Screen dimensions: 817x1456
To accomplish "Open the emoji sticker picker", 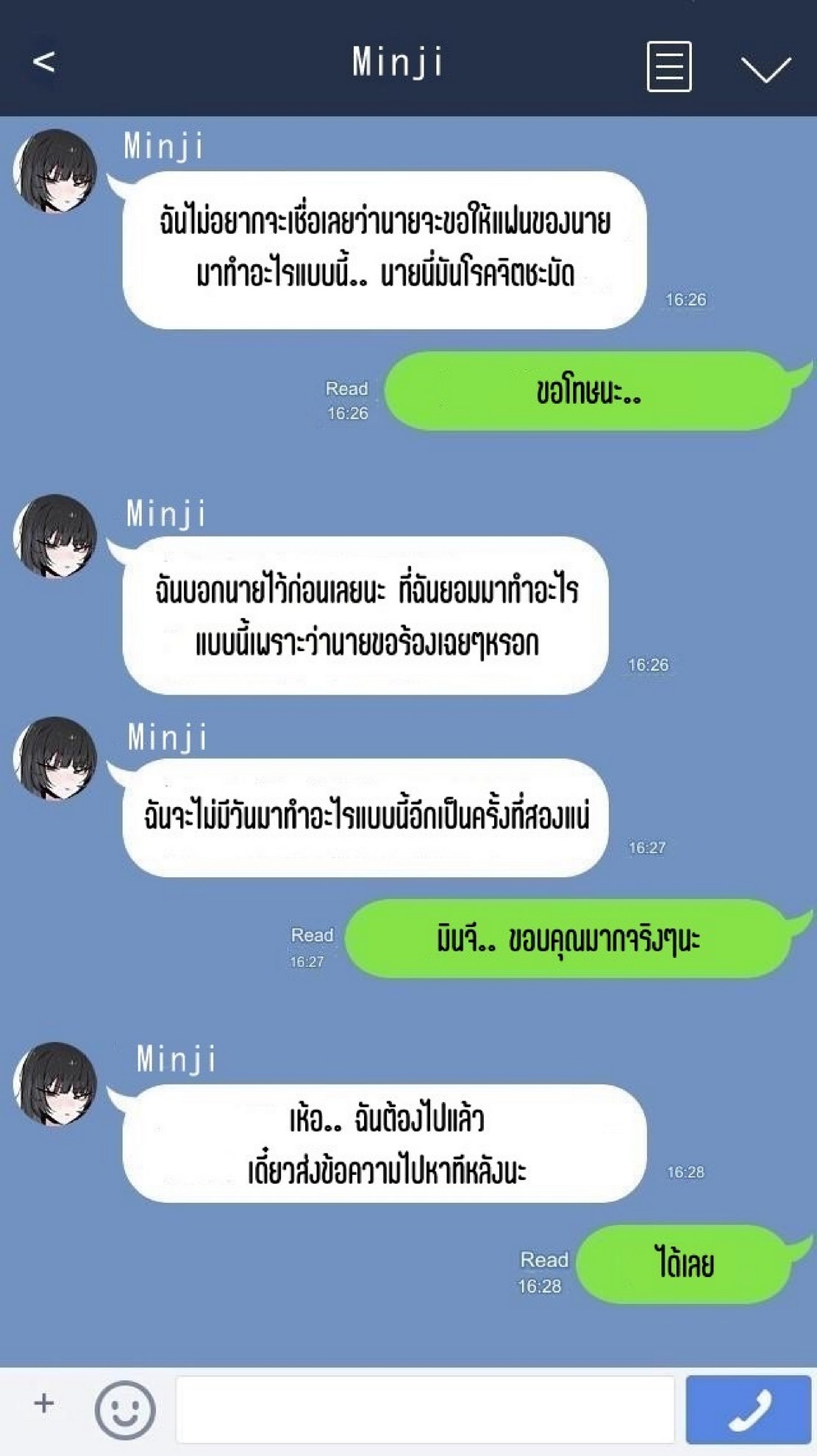I will coord(125,1410).
